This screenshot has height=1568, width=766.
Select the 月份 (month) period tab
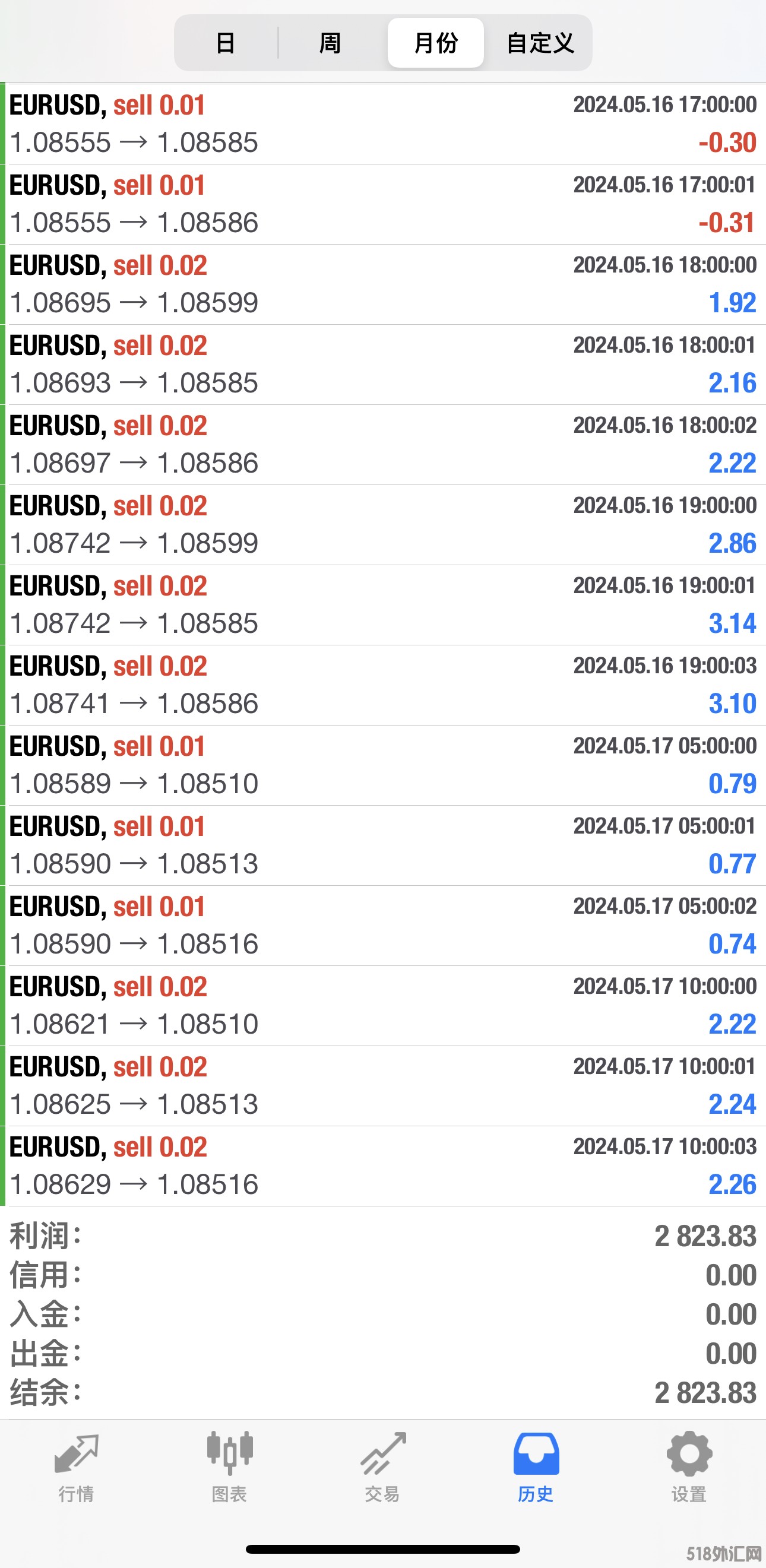tap(435, 43)
